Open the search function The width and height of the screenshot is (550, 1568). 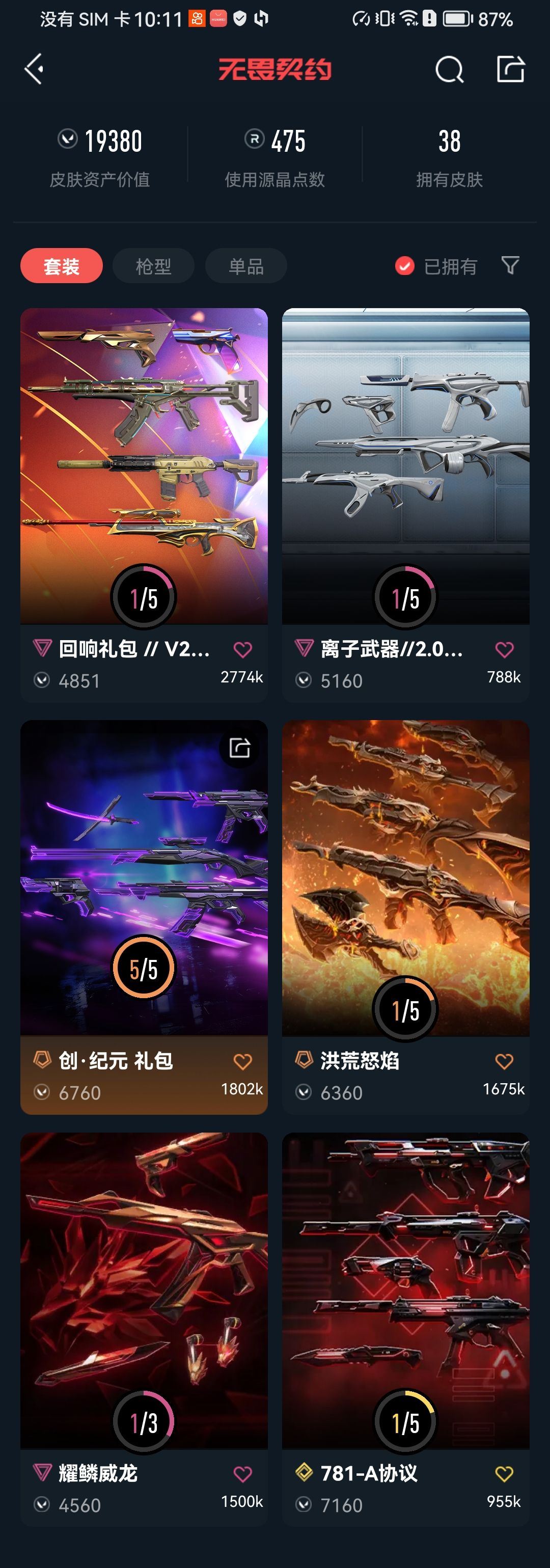coord(448,68)
